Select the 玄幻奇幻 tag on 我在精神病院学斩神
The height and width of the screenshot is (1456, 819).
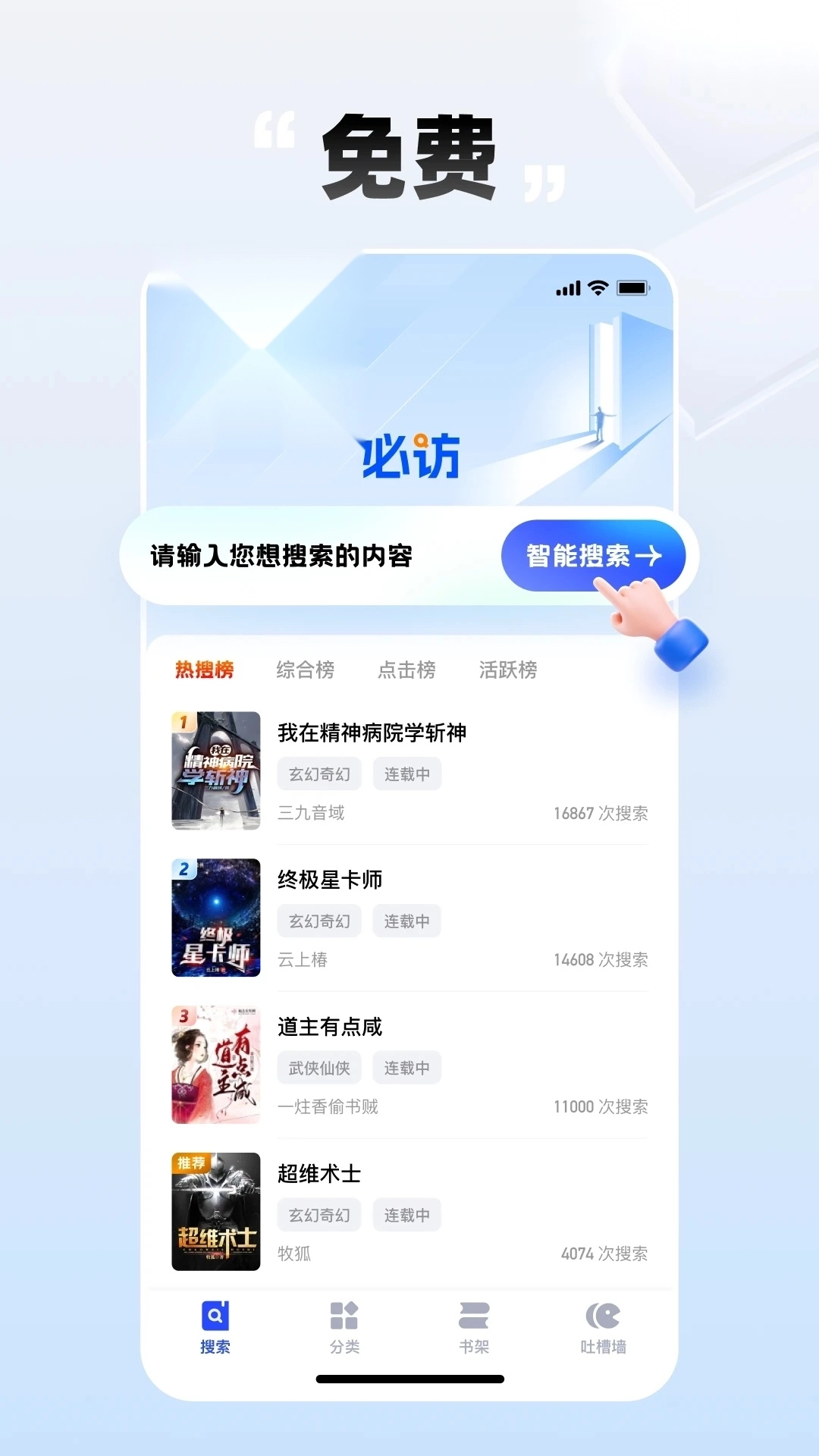pos(318,773)
